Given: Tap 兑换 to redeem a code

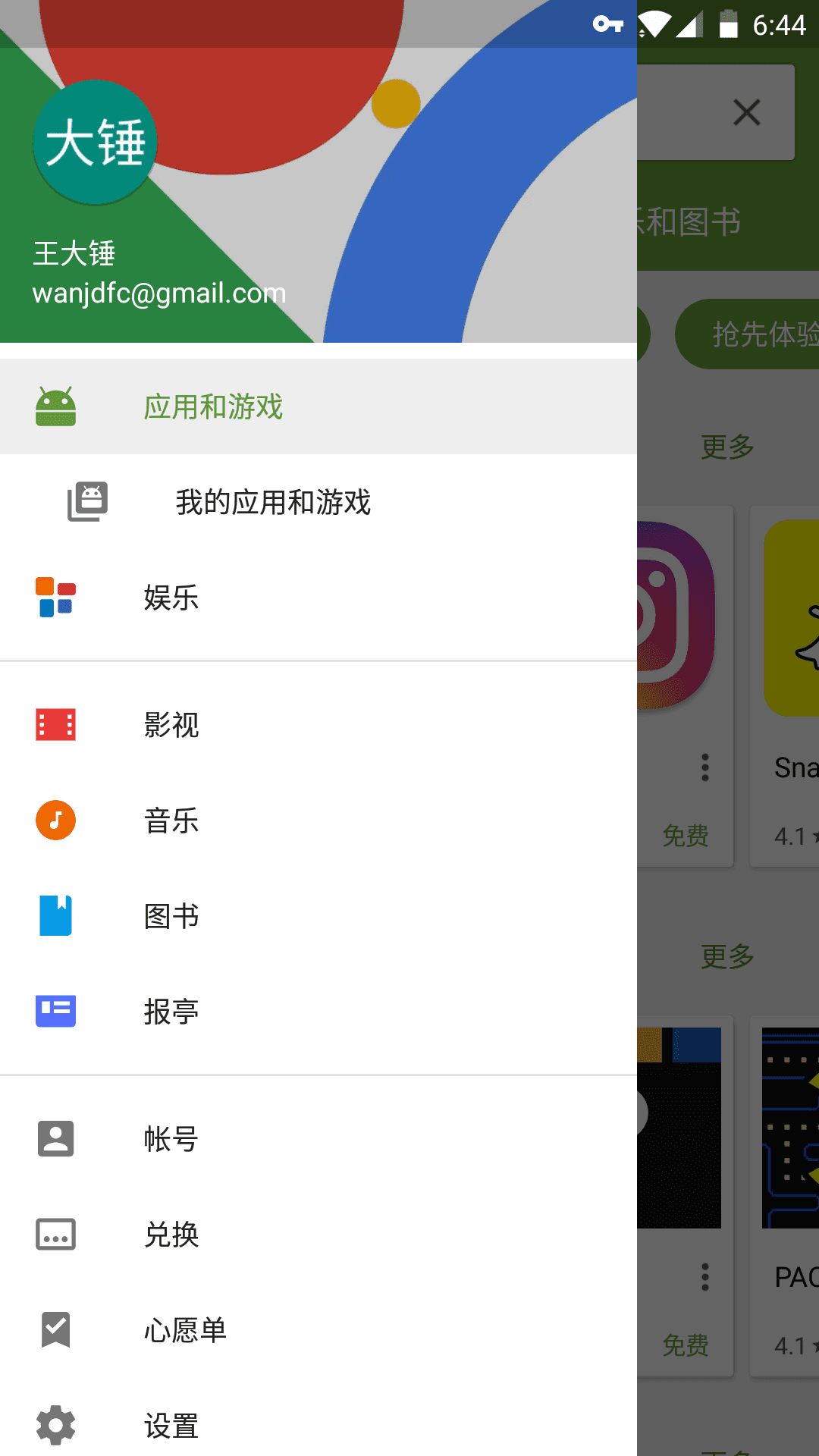Looking at the screenshot, I should tap(171, 1235).
